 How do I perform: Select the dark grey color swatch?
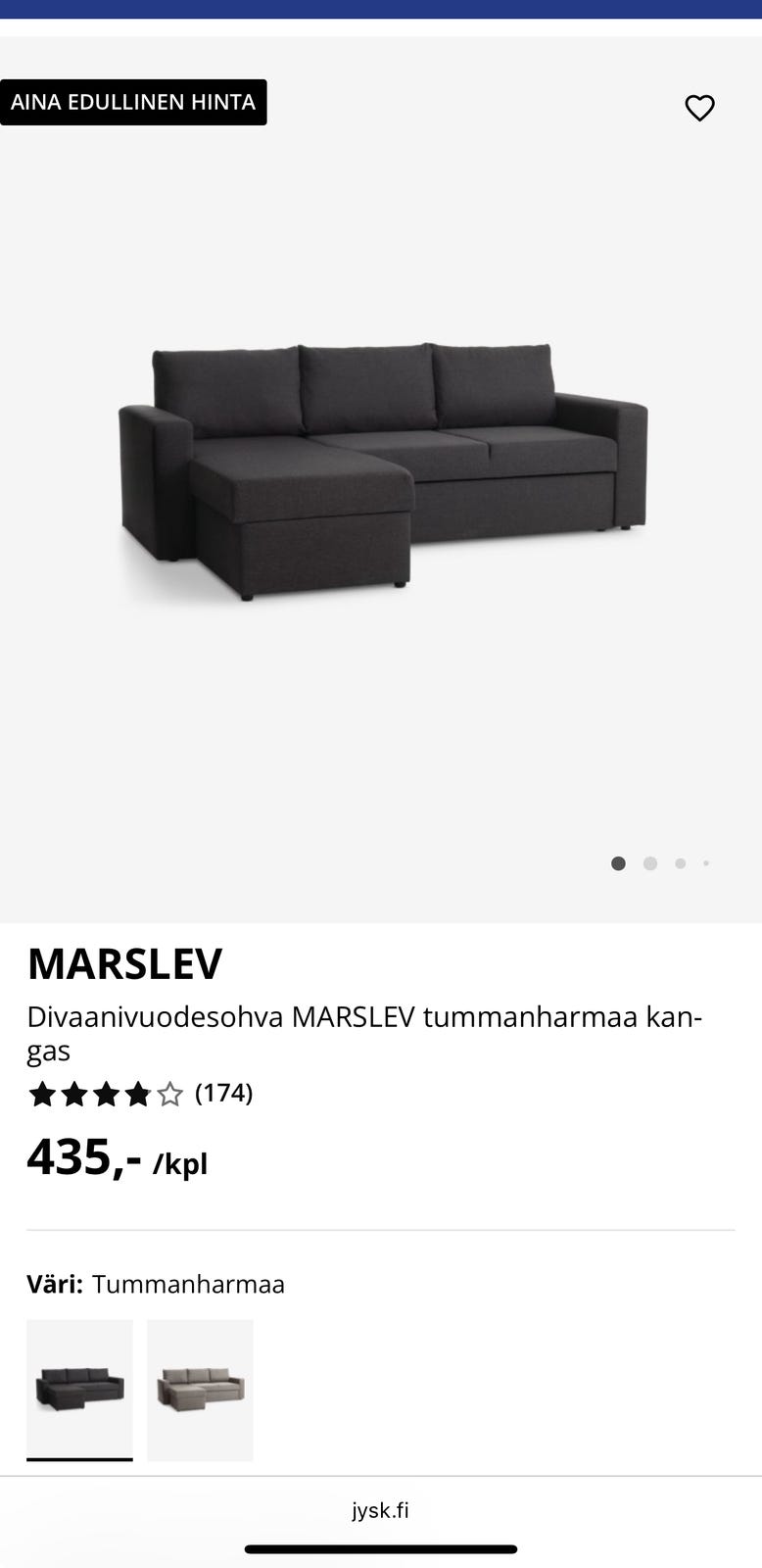pyautogui.click(x=79, y=1389)
